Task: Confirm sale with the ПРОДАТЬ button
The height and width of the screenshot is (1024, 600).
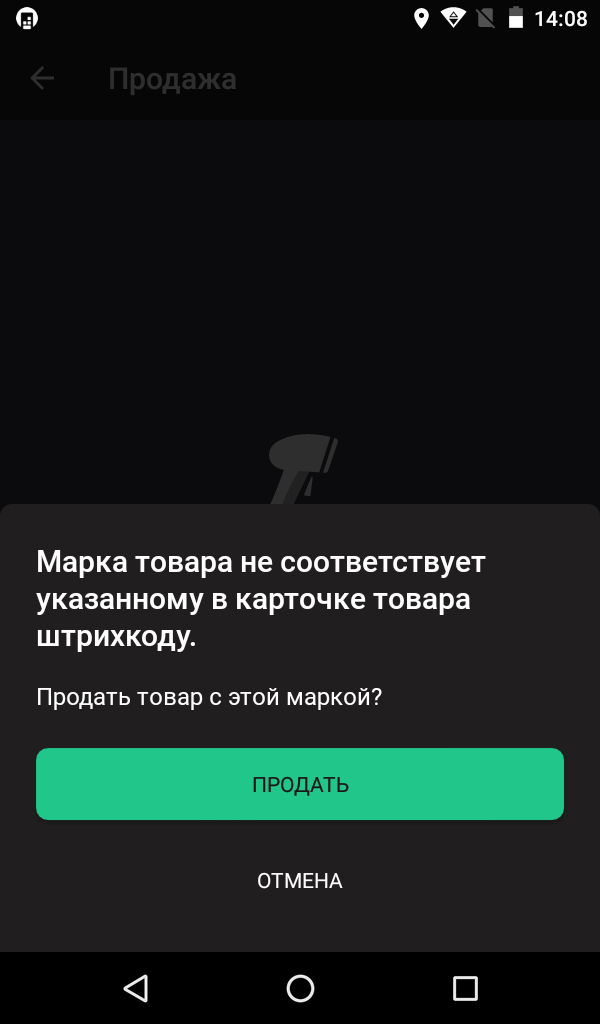Action: pyautogui.click(x=300, y=784)
